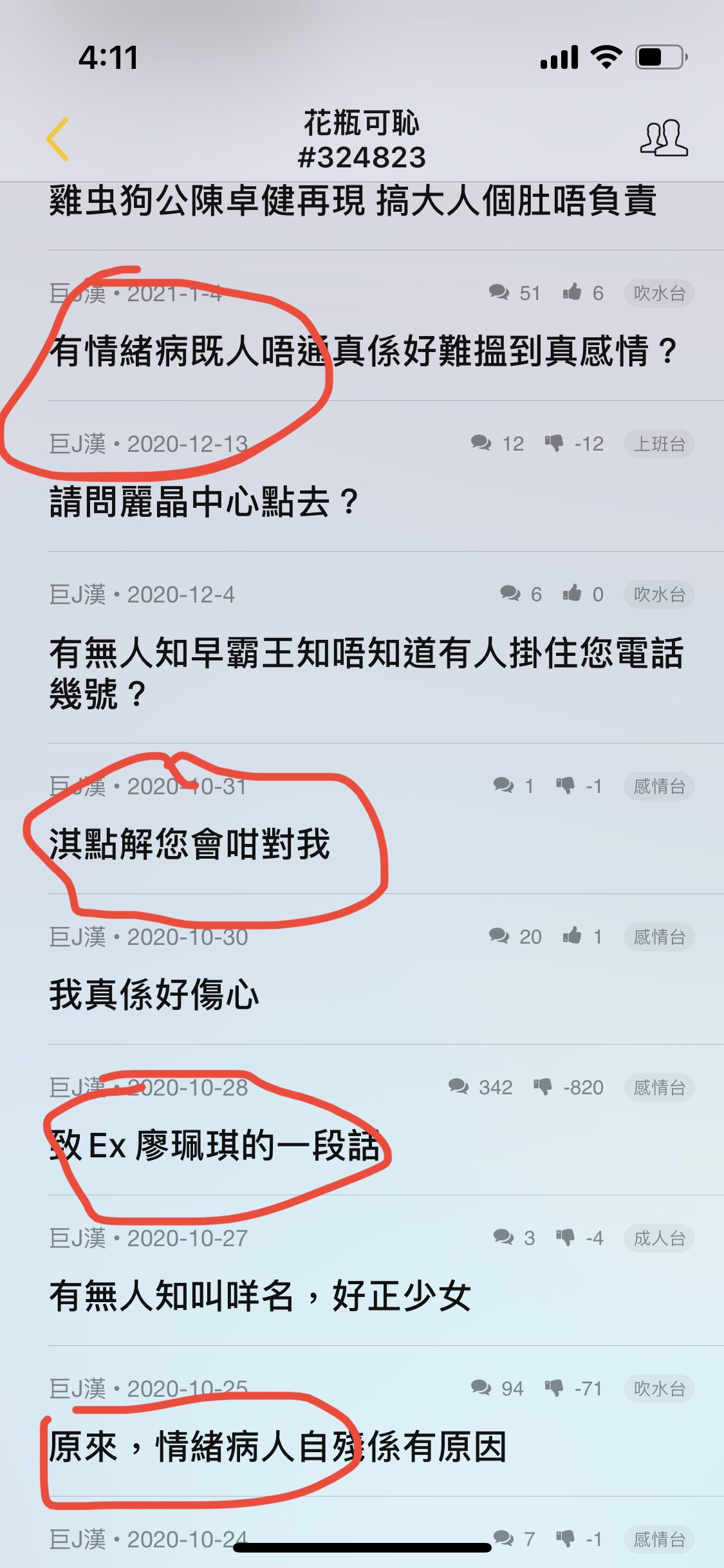Tap 吹水台 tag on the 2021-1-4 post
Viewport: 724px width, 1568px height.
(x=659, y=294)
